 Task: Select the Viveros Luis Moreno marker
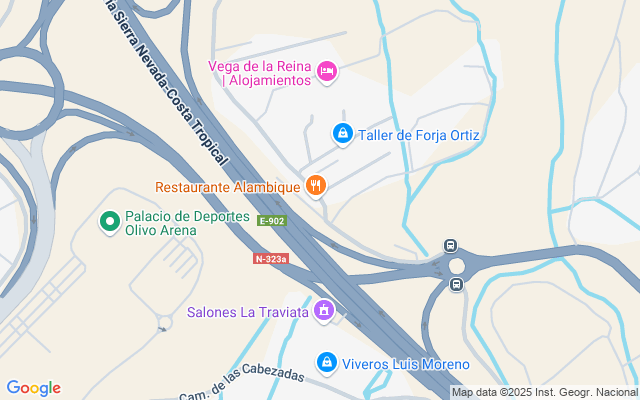326,361
